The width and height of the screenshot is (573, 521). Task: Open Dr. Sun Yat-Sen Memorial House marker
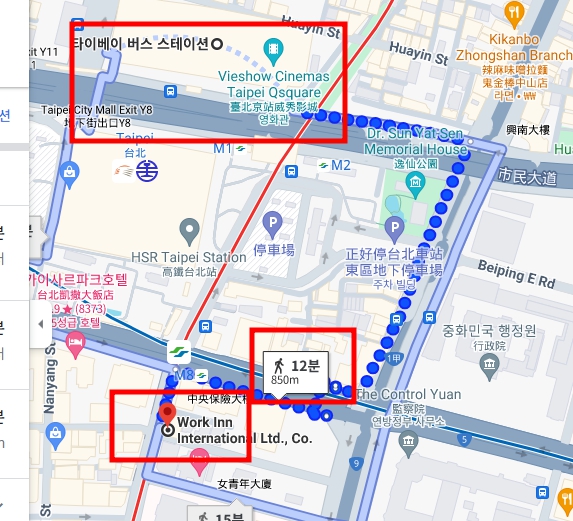(x=415, y=185)
